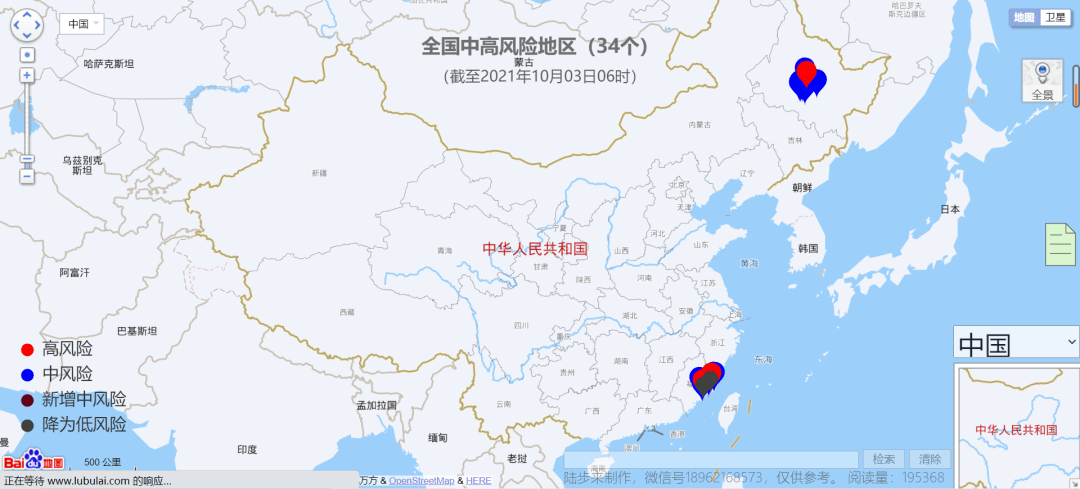The image size is (1080, 489).
Task: Pan the map right with the arrow
Action: tap(39, 25)
